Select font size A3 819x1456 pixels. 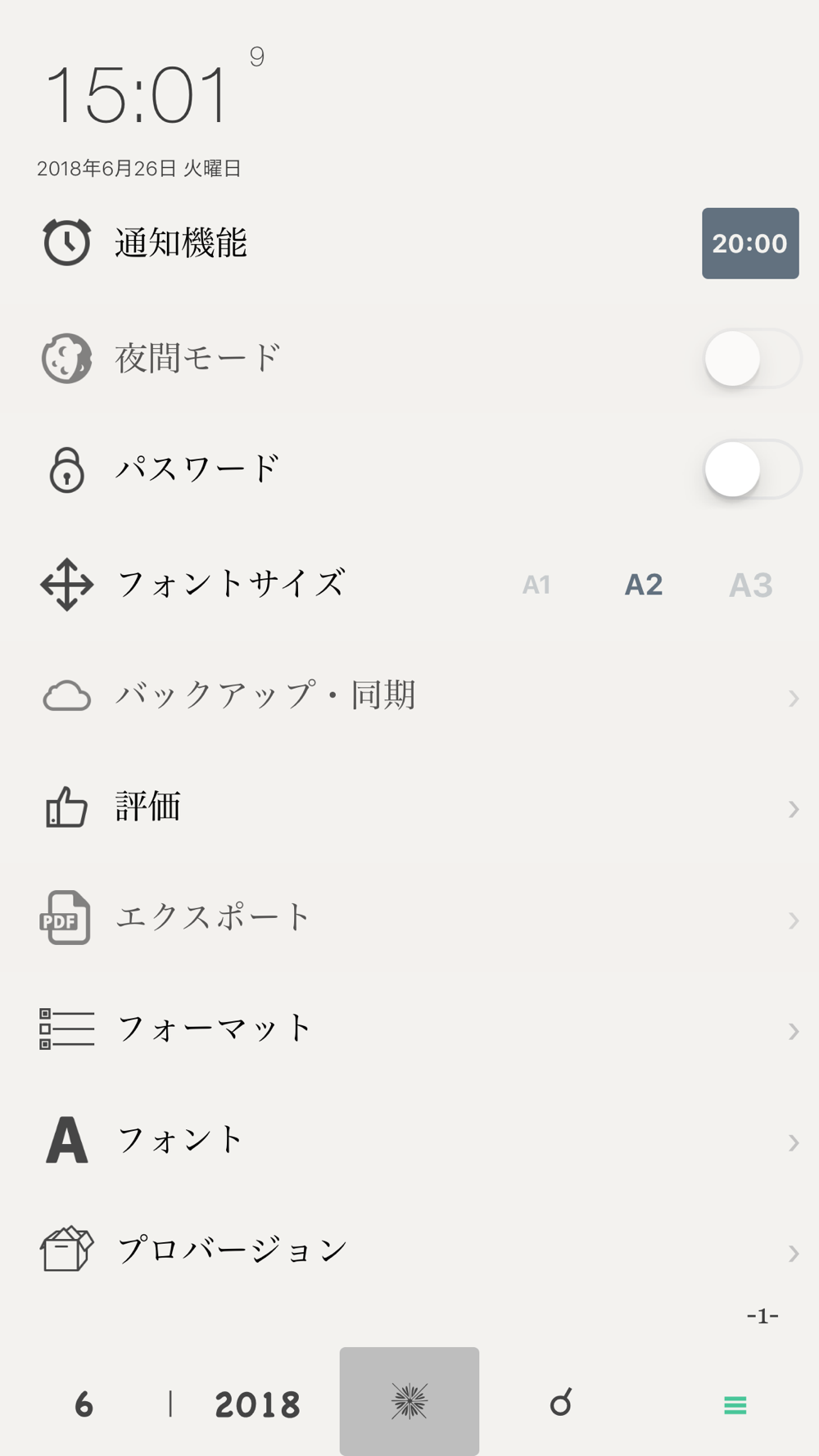click(x=750, y=585)
